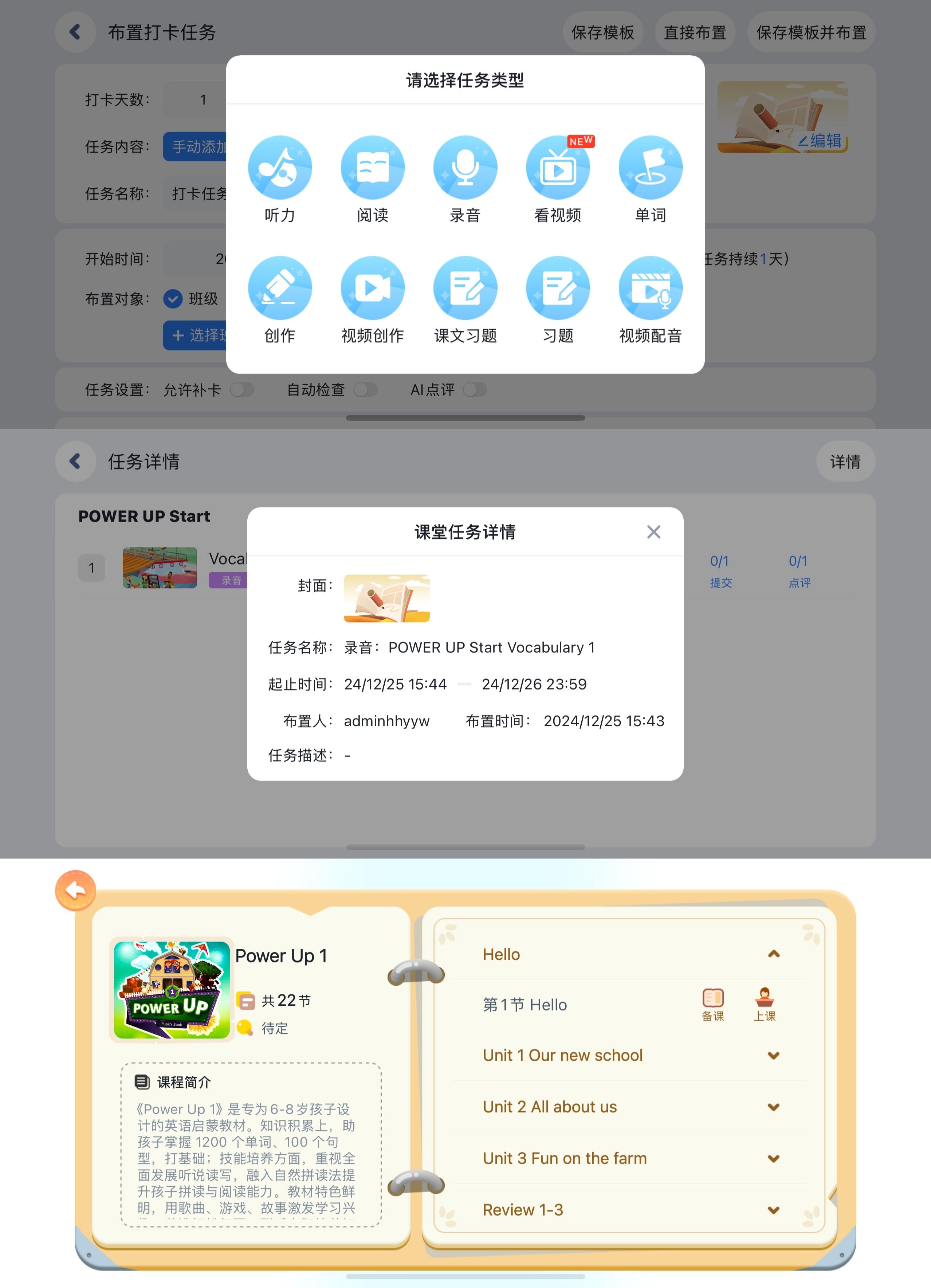Choose the 课文习题 text exercise type

point(465,288)
